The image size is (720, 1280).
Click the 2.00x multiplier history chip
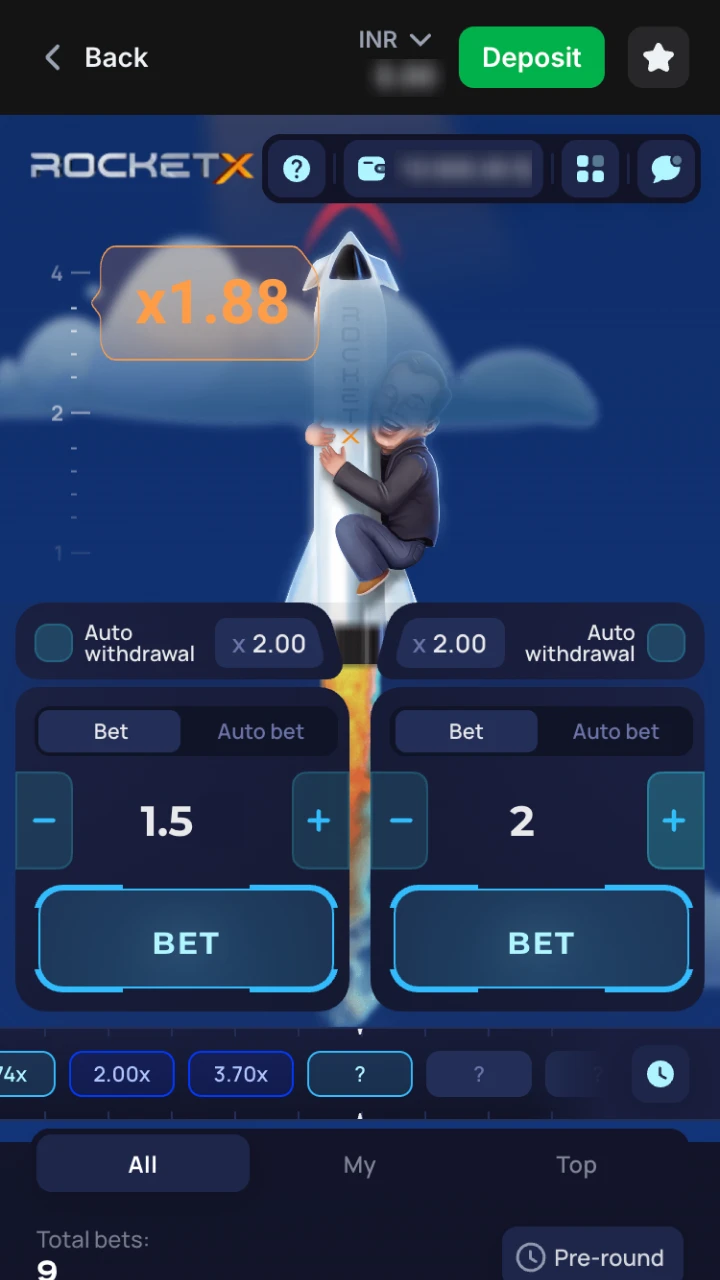(x=121, y=1074)
